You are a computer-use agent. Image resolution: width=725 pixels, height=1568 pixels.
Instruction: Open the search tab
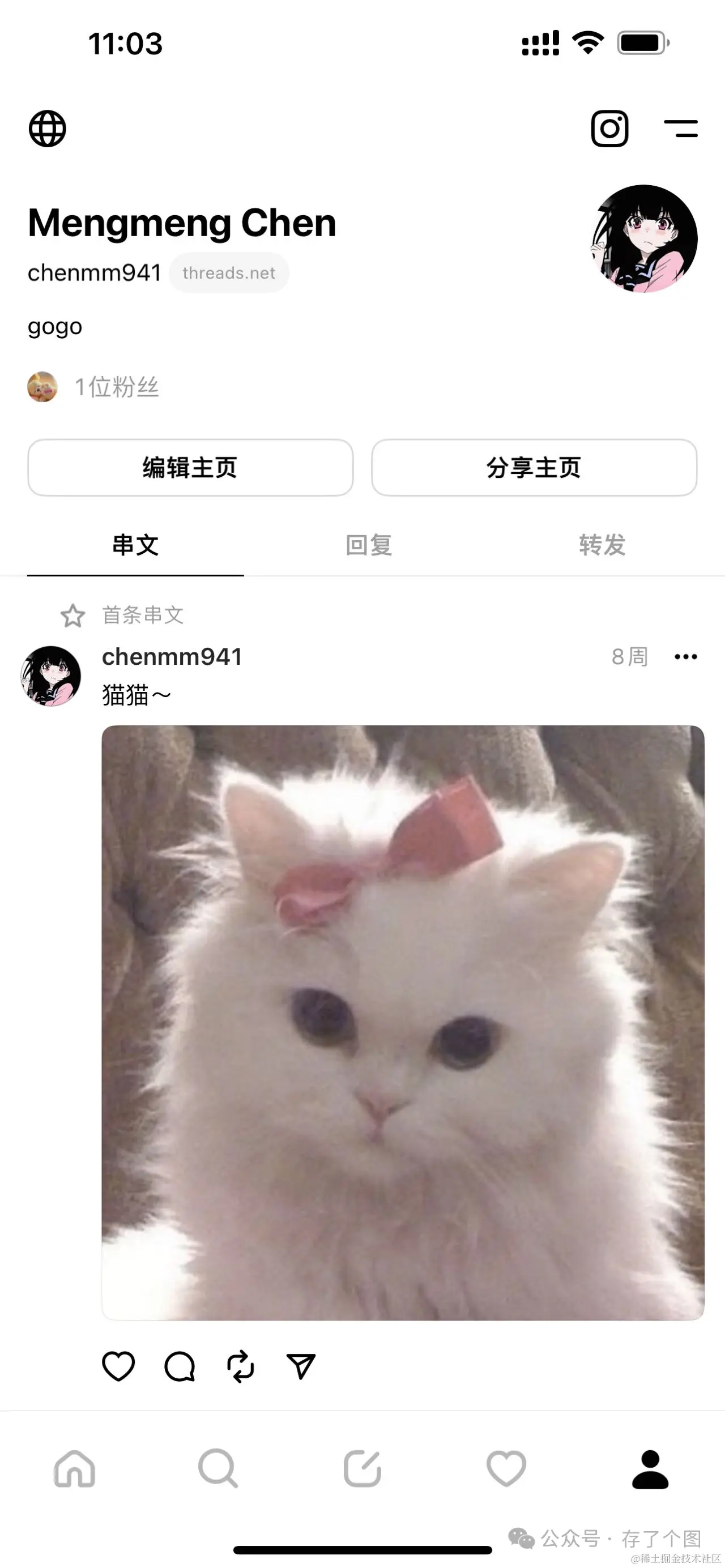pyautogui.click(x=217, y=1468)
